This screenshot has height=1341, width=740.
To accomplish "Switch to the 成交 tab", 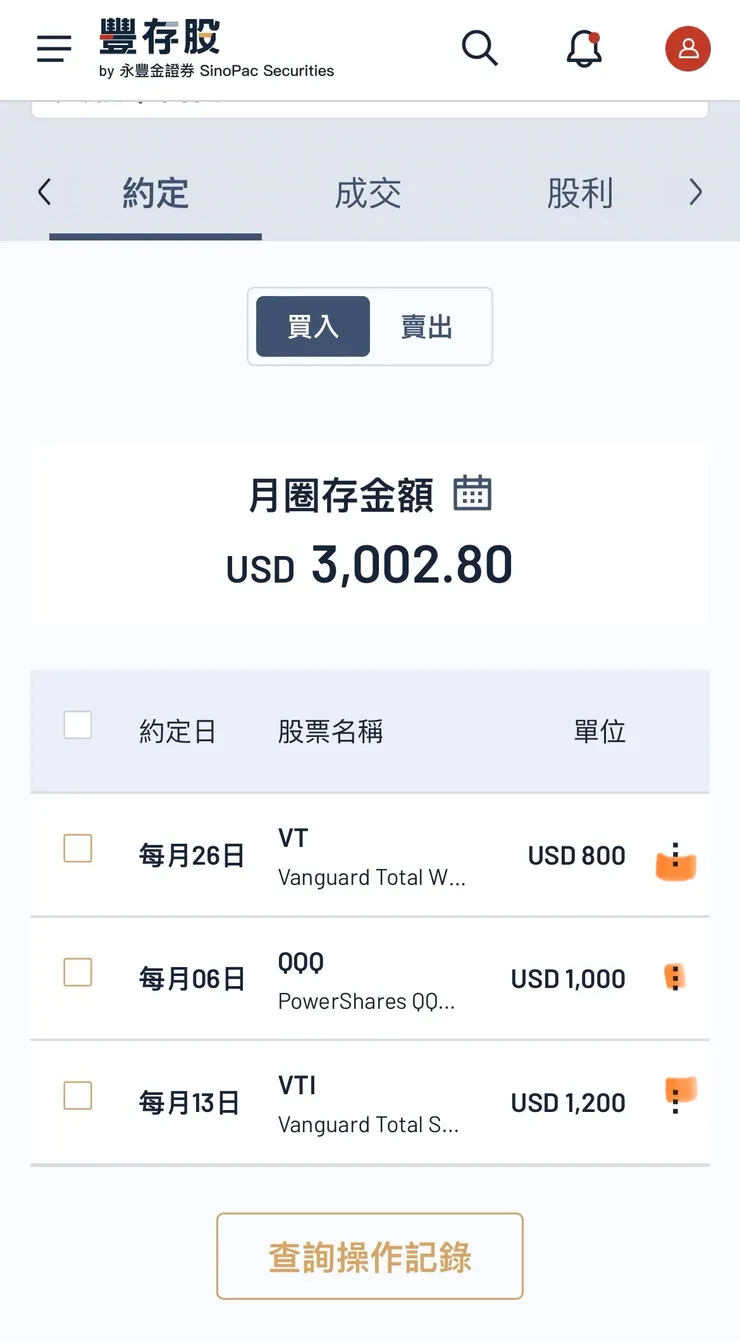I will 367,193.
